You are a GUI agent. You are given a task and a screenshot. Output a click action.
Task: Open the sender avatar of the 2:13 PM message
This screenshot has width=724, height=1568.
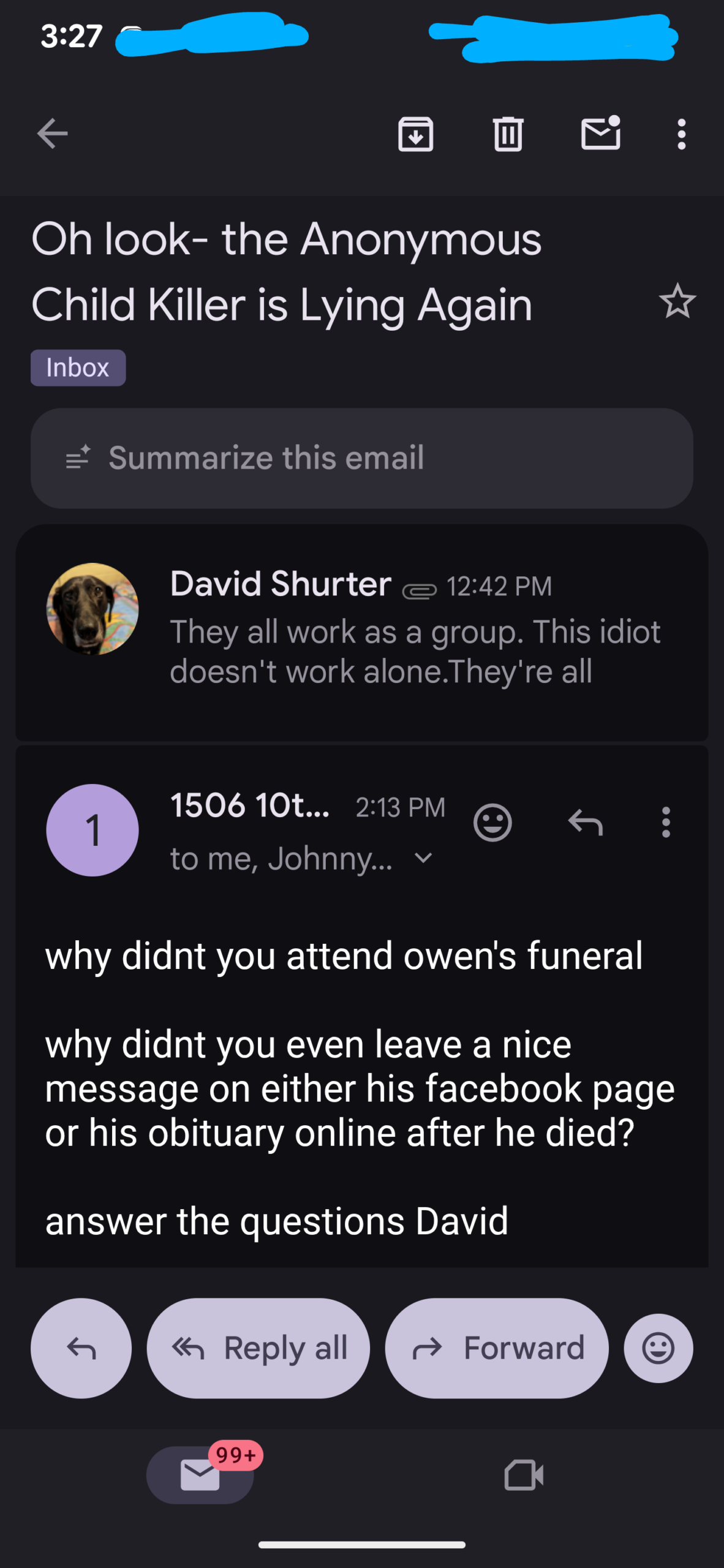[92, 830]
